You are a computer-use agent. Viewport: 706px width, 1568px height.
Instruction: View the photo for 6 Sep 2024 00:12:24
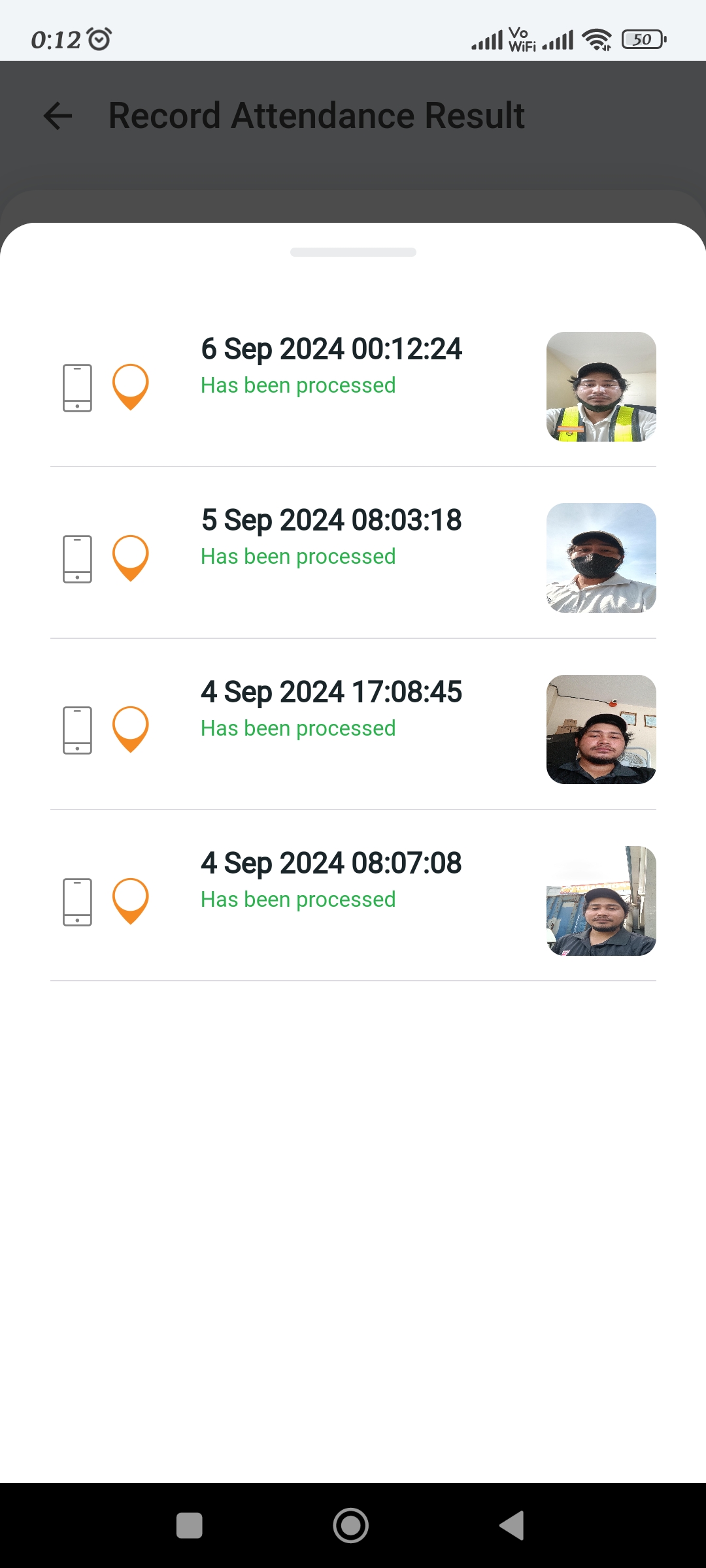[x=601, y=387]
